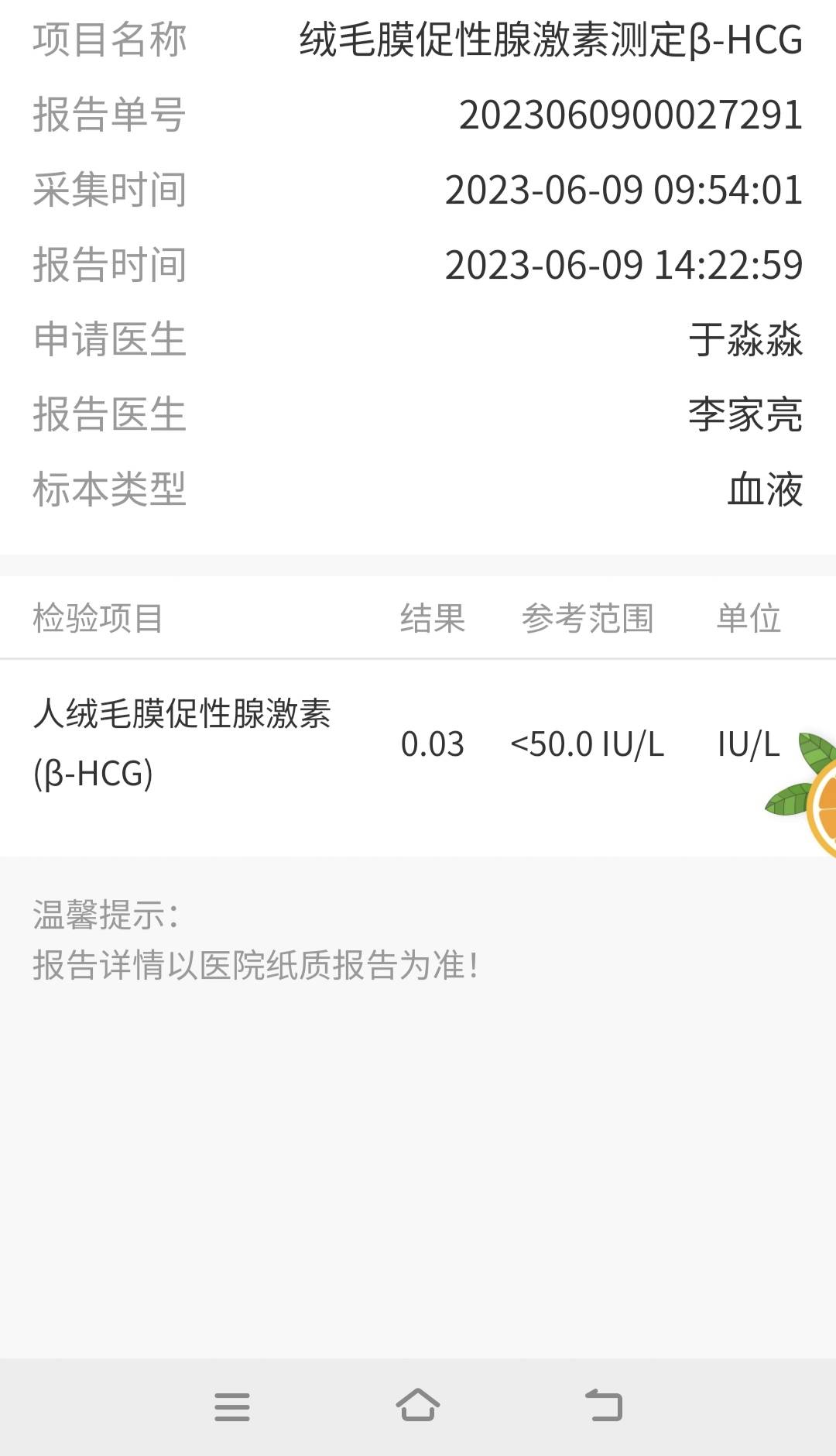The image size is (836, 1456).
Task: Tap the reference range <50.0 IU/L
Action: pyautogui.click(x=590, y=745)
